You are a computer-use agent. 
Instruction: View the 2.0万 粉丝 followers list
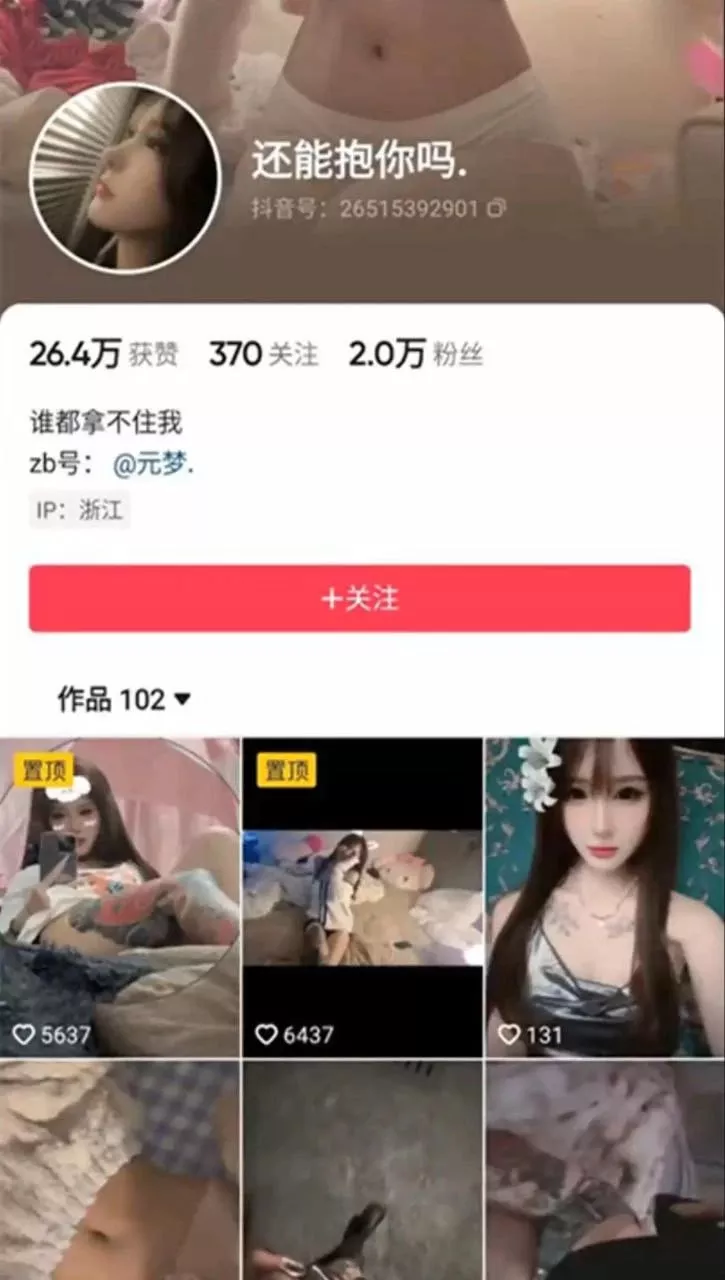pos(415,354)
